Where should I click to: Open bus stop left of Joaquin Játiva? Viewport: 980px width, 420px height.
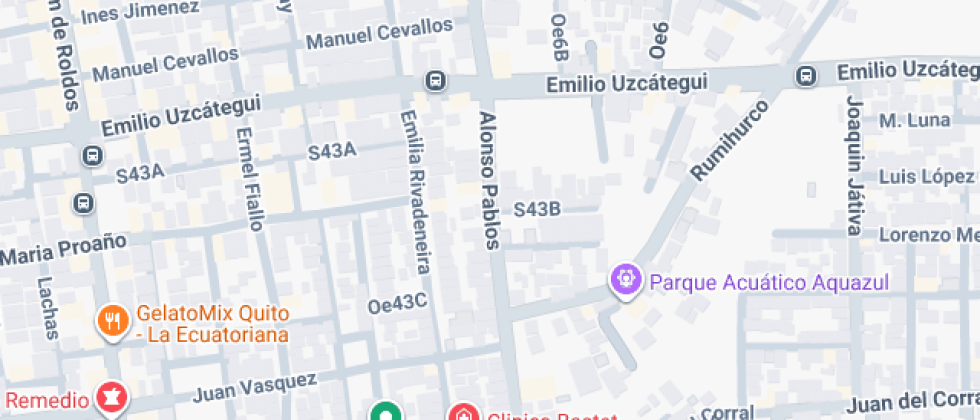(x=806, y=76)
